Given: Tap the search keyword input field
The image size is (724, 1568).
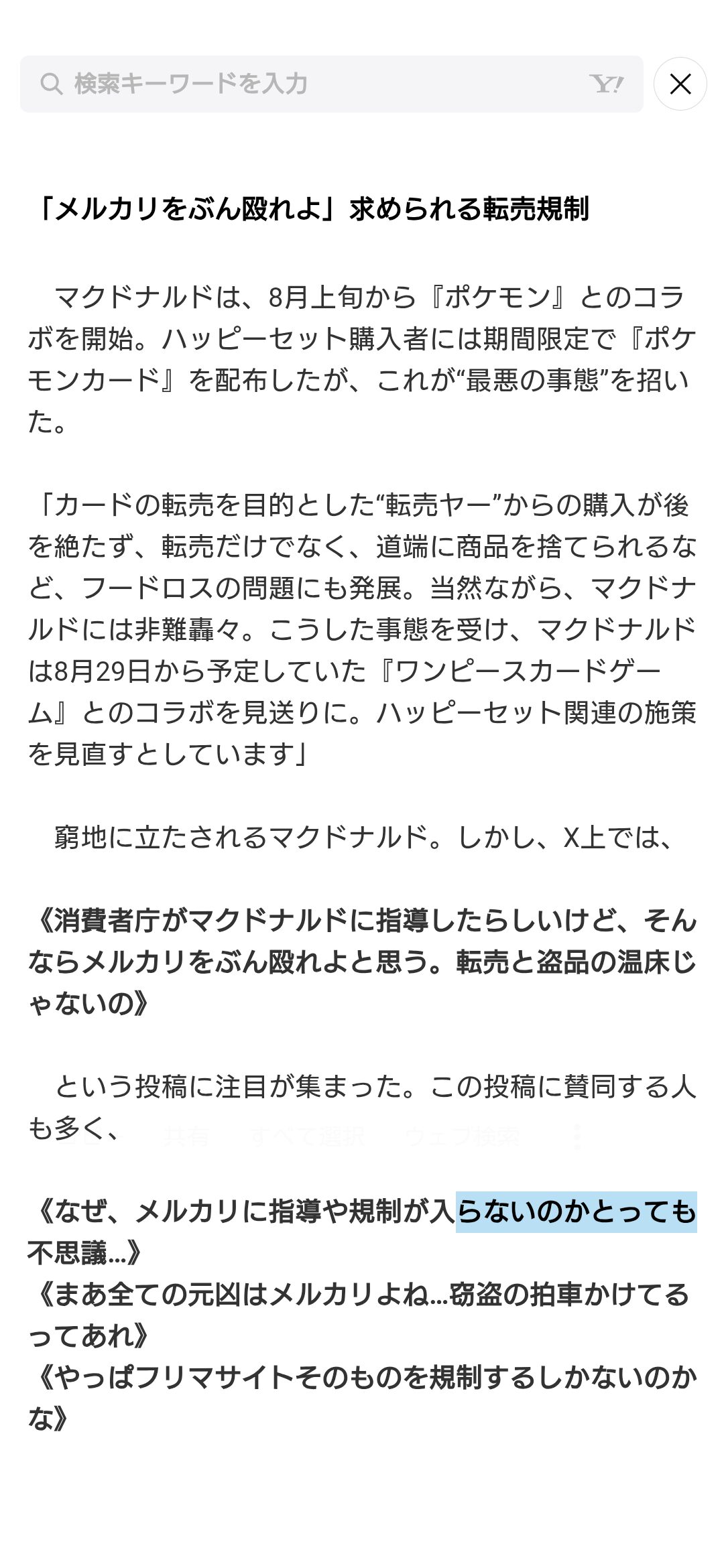Looking at the screenshot, I should pos(331,84).
